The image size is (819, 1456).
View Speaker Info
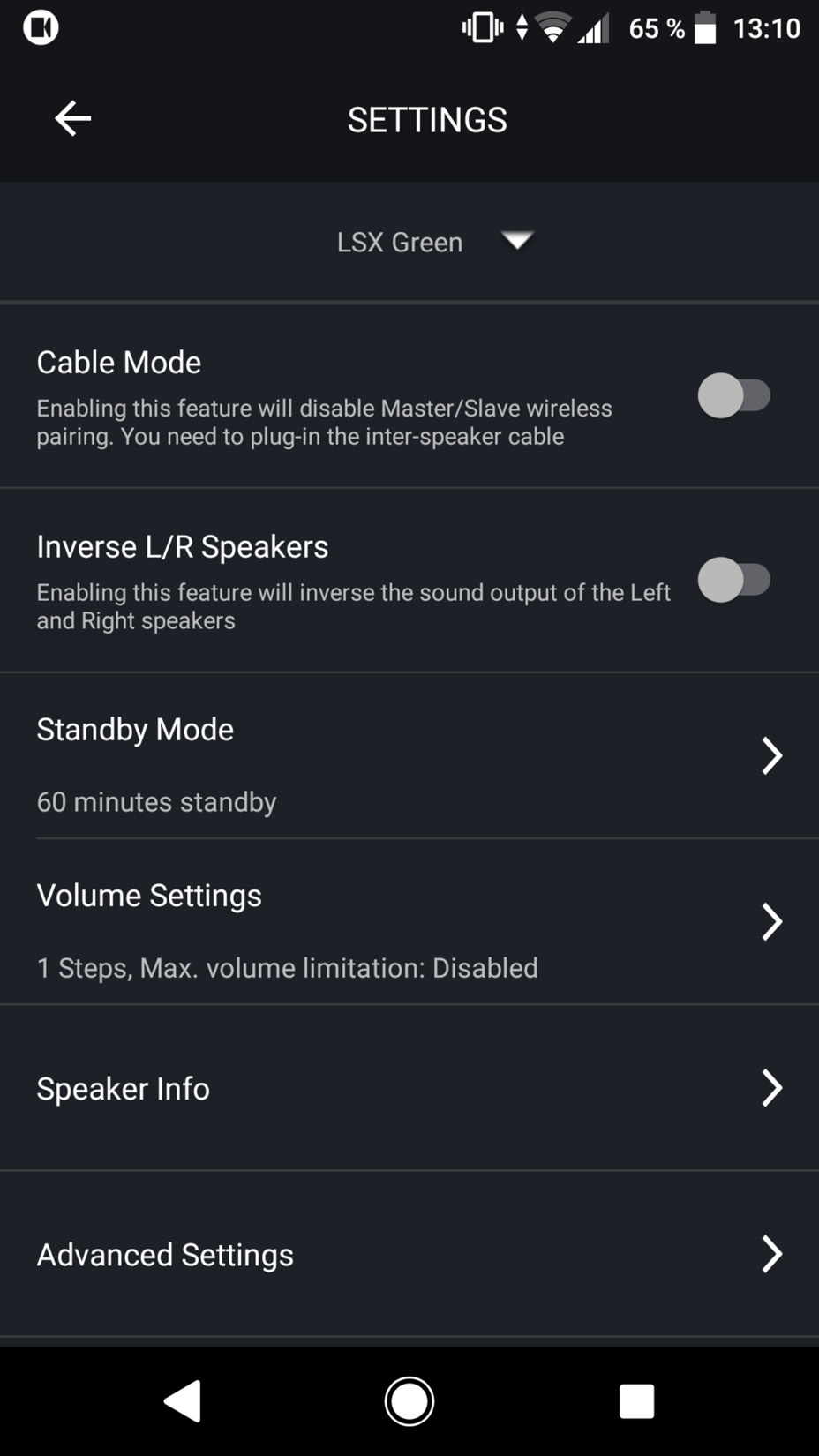point(409,1088)
